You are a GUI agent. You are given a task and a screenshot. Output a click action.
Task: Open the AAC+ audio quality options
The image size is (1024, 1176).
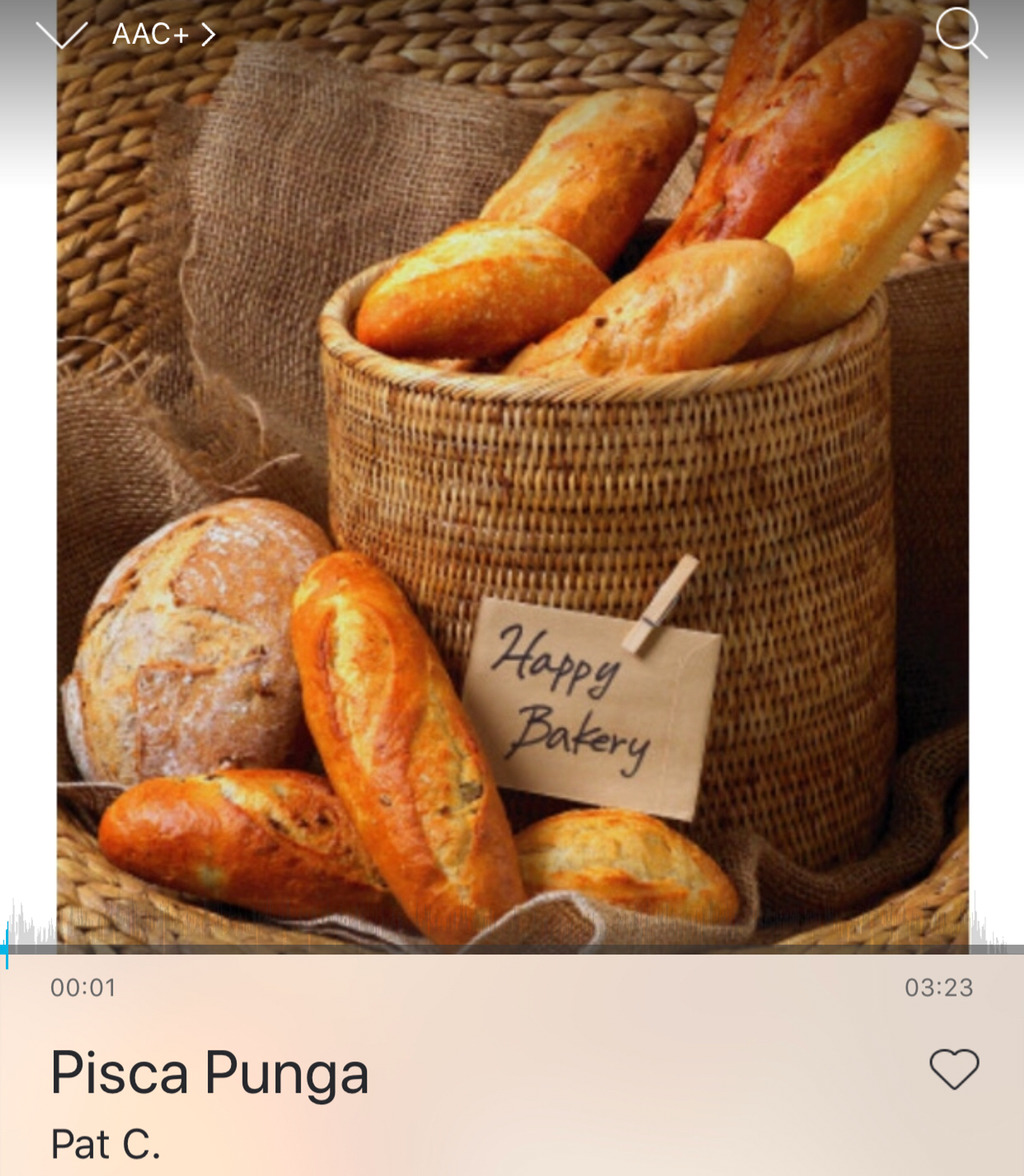[163, 35]
